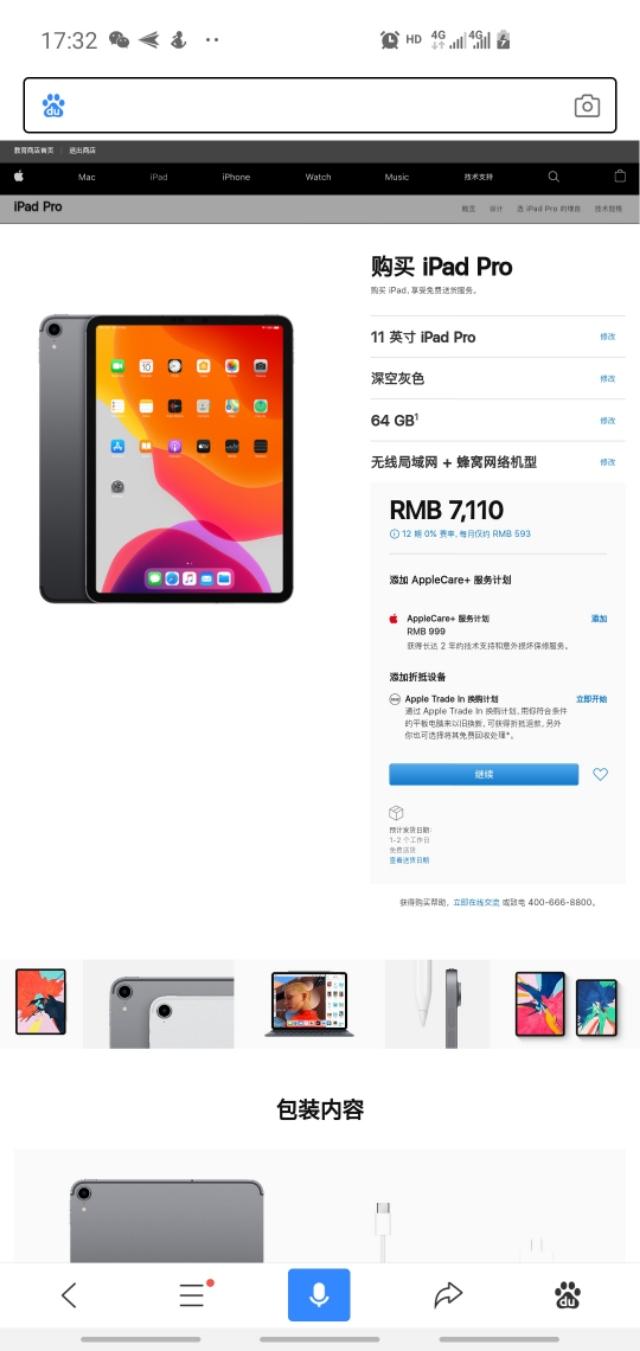This screenshot has height=1351, width=640.
Task: Open the shopping bag icon
Action: [x=620, y=177]
